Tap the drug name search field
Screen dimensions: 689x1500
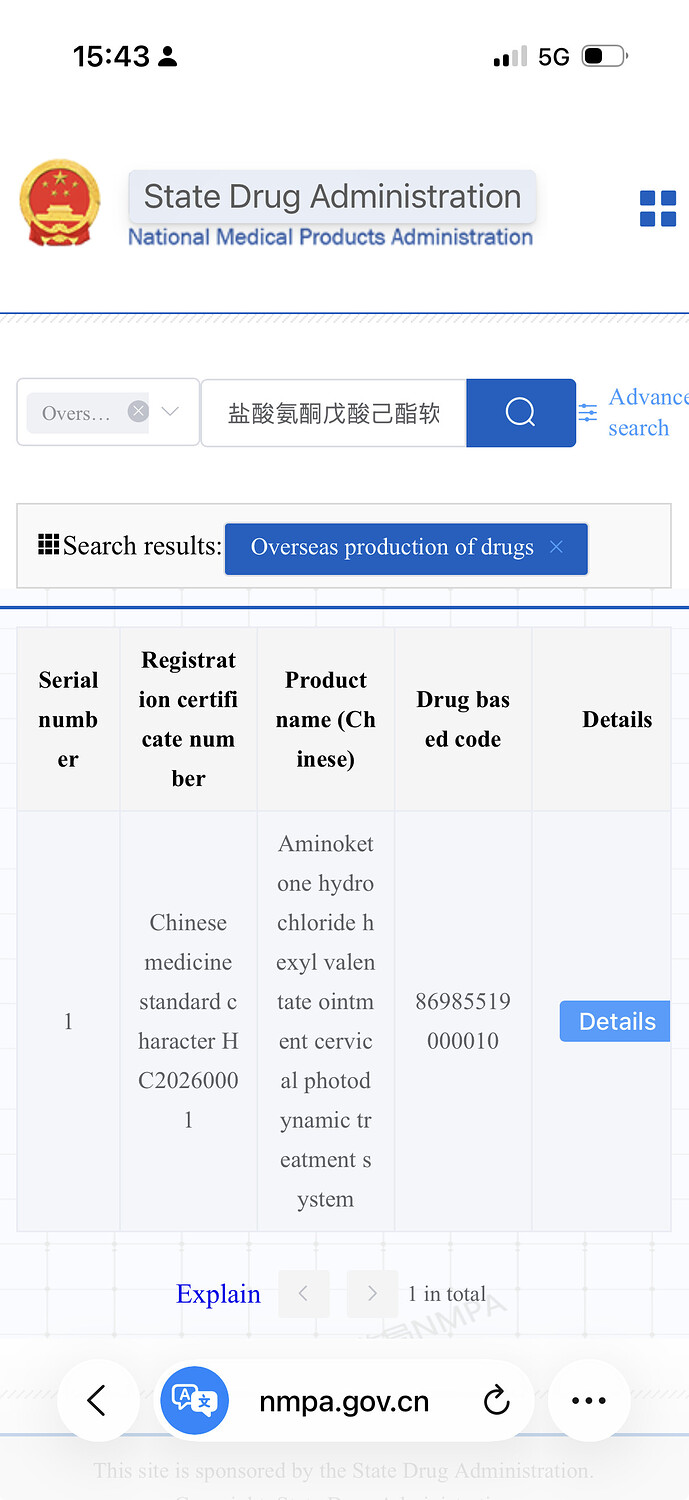point(334,412)
